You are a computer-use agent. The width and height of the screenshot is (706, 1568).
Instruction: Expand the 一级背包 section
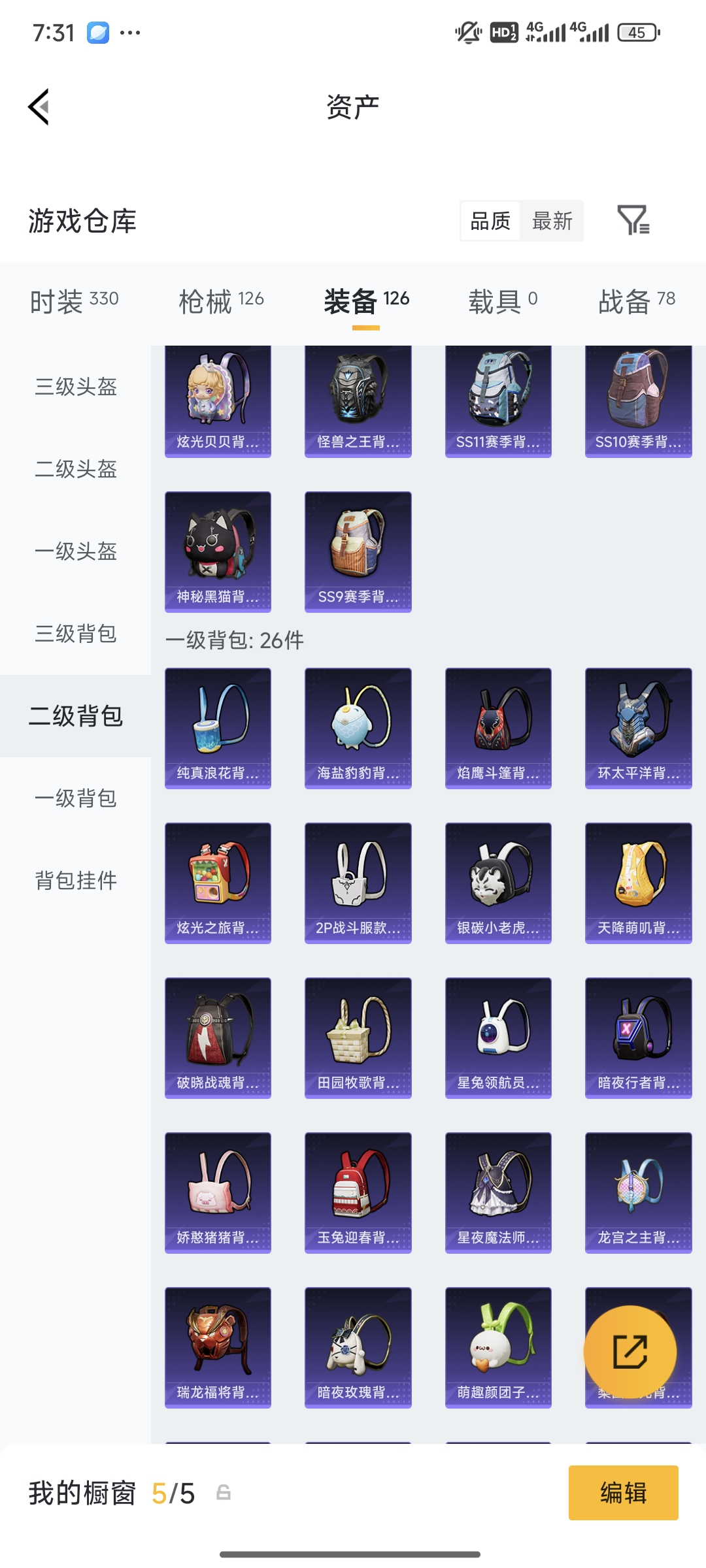75,799
